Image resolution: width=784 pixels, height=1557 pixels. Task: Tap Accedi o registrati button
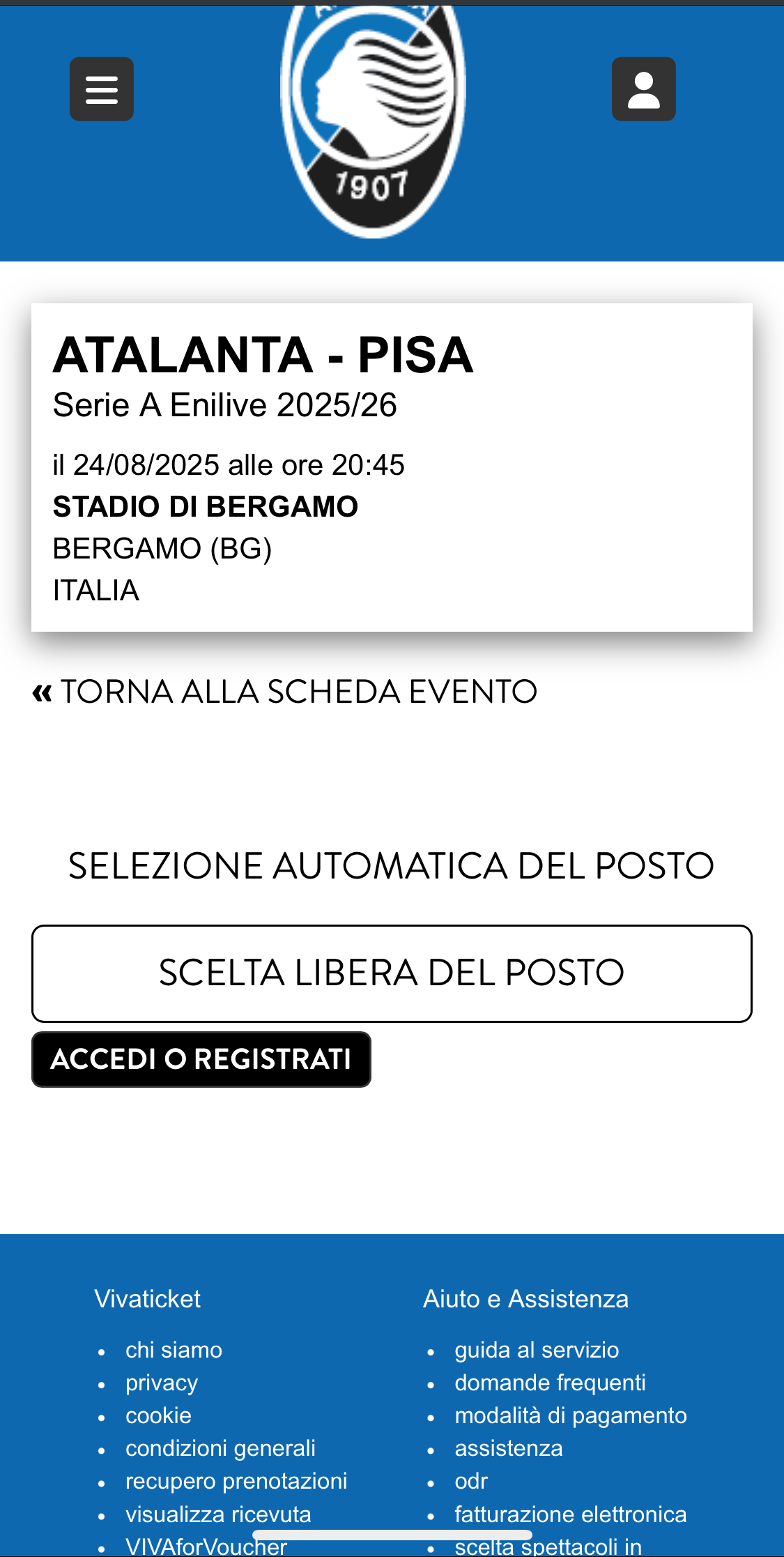(201, 1059)
